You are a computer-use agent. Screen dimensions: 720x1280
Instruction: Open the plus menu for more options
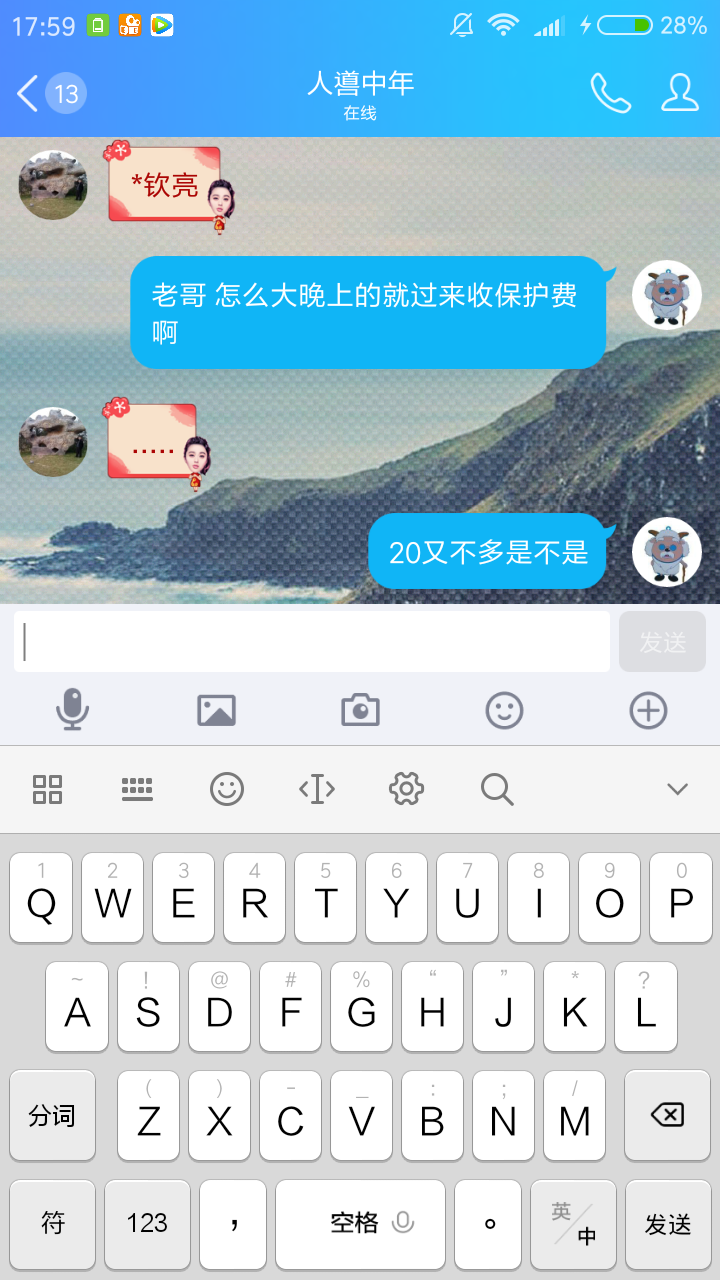click(x=648, y=710)
